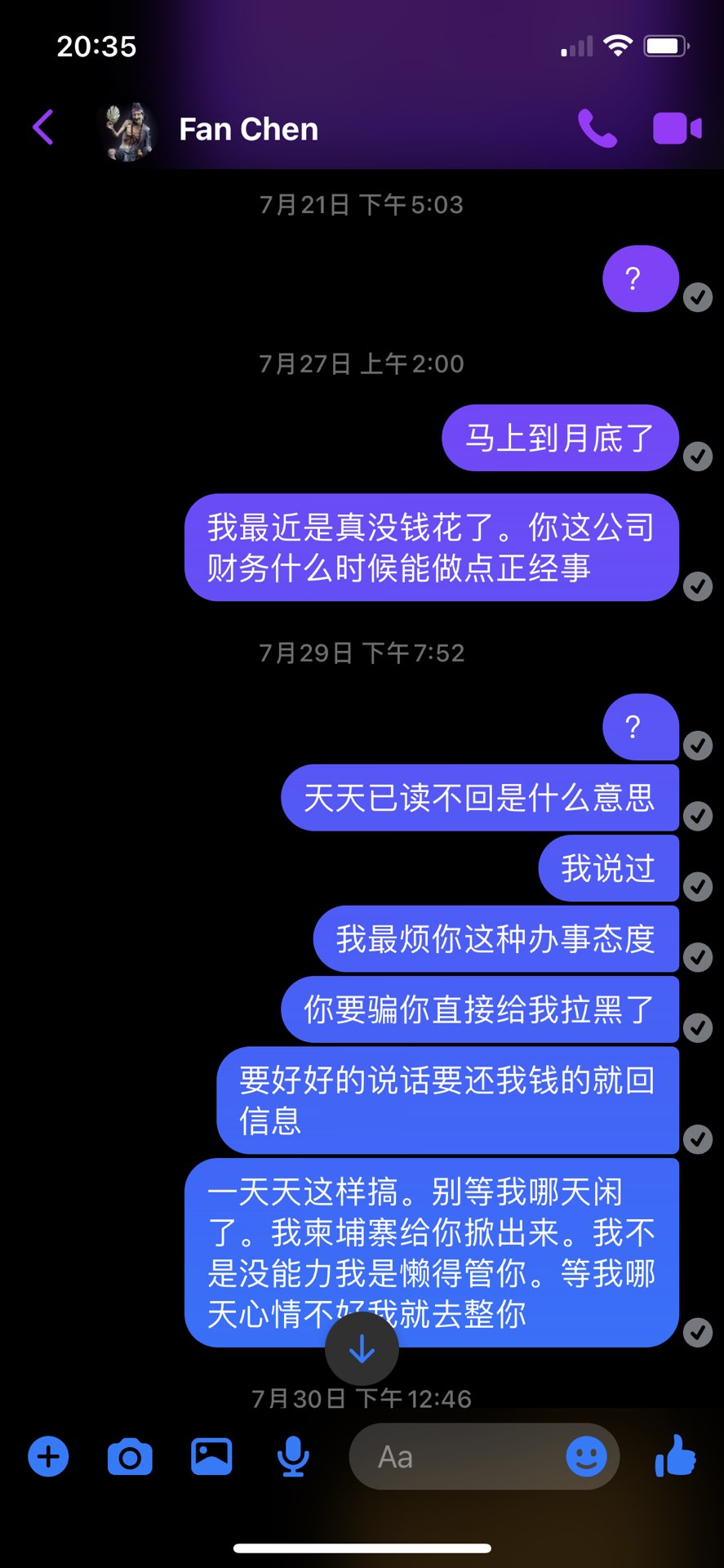Go back to the chat list
The image size is (724, 1568).
[43, 128]
